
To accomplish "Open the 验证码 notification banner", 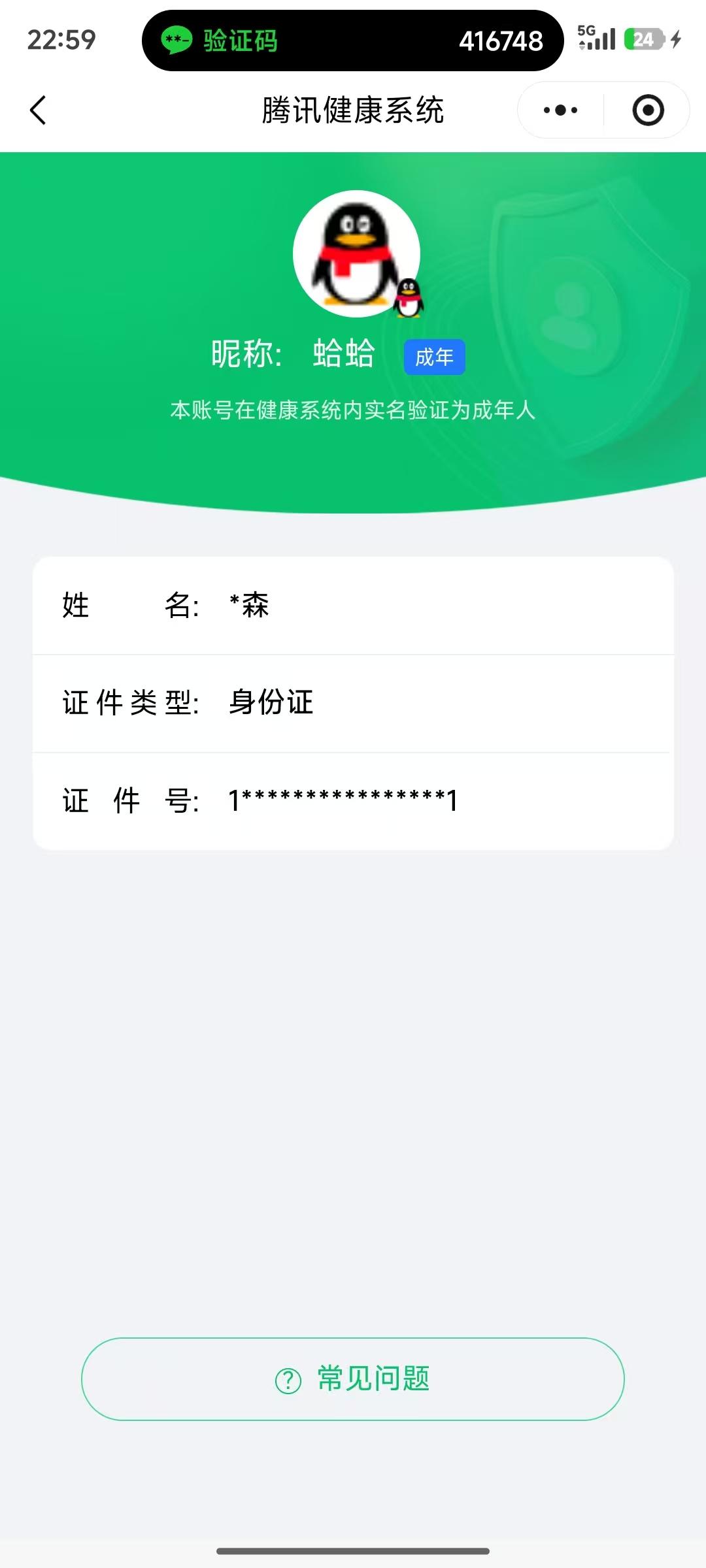I will pos(353,41).
